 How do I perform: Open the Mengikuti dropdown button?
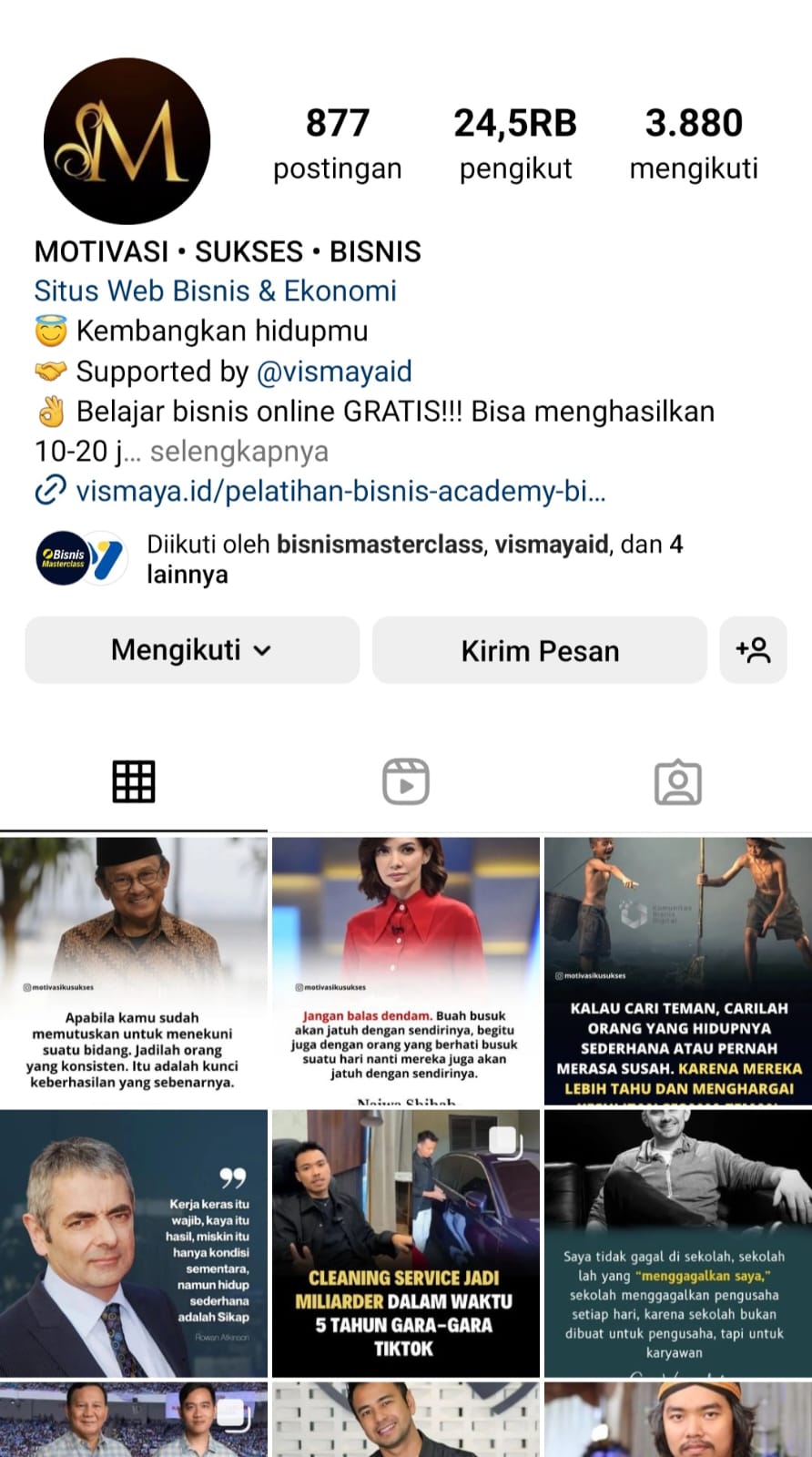point(192,650)
